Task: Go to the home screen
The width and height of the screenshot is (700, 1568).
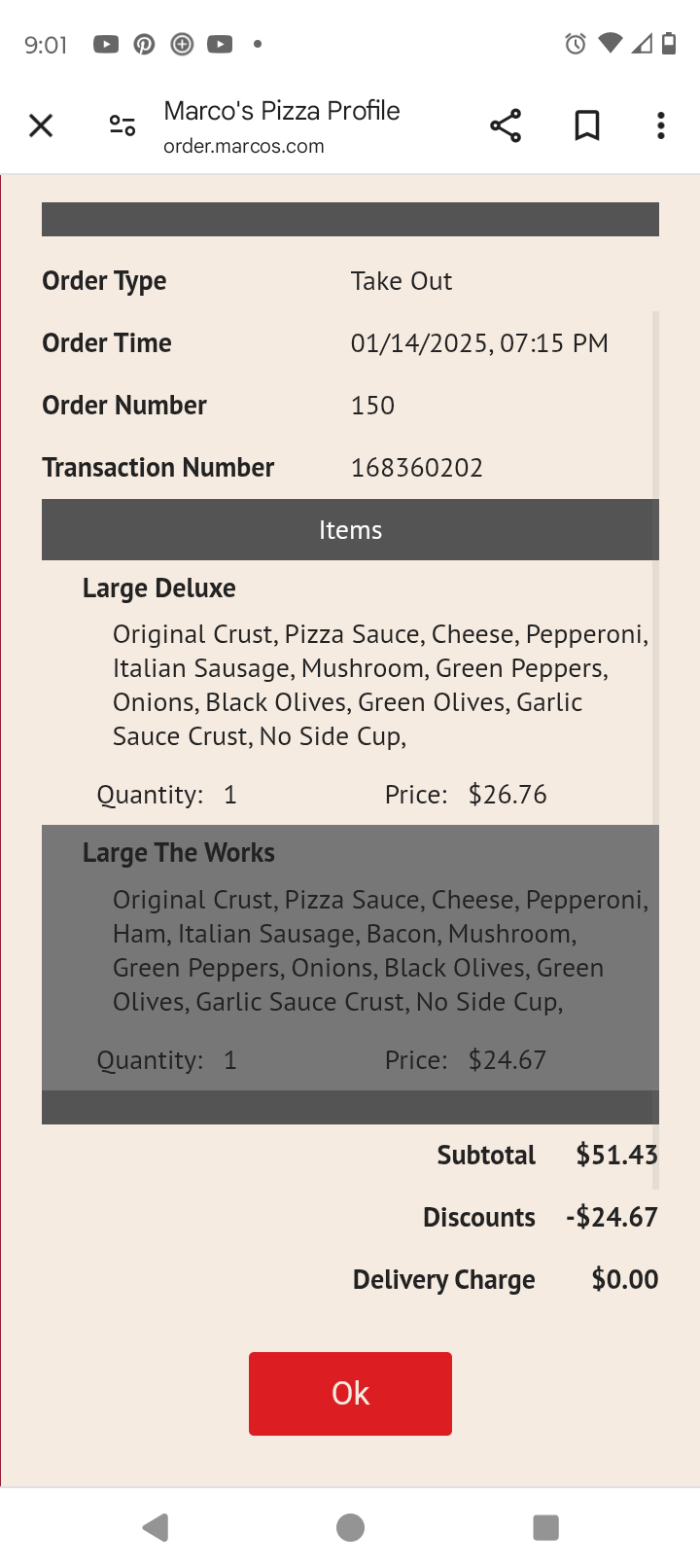Action: 350,1527
